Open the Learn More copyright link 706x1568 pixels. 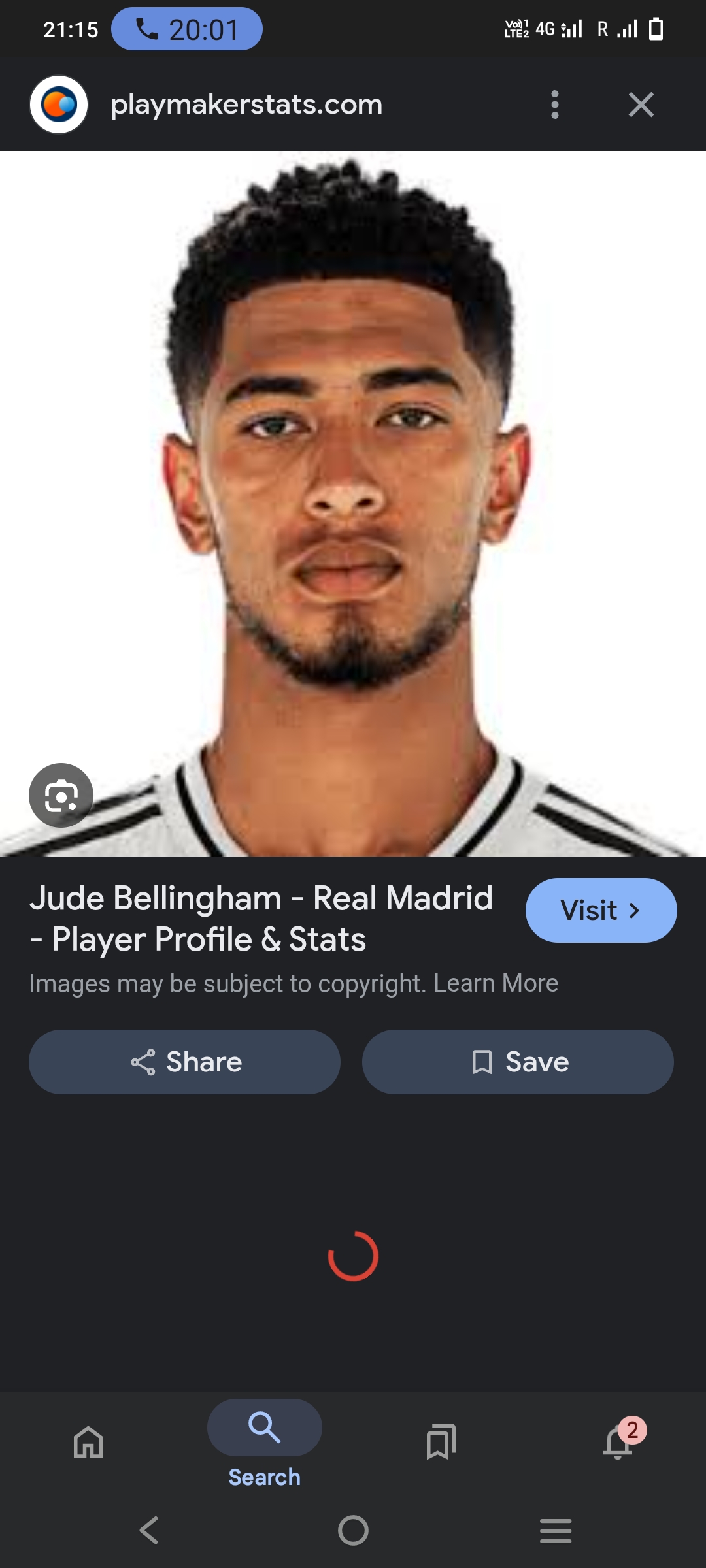[496, 983]
